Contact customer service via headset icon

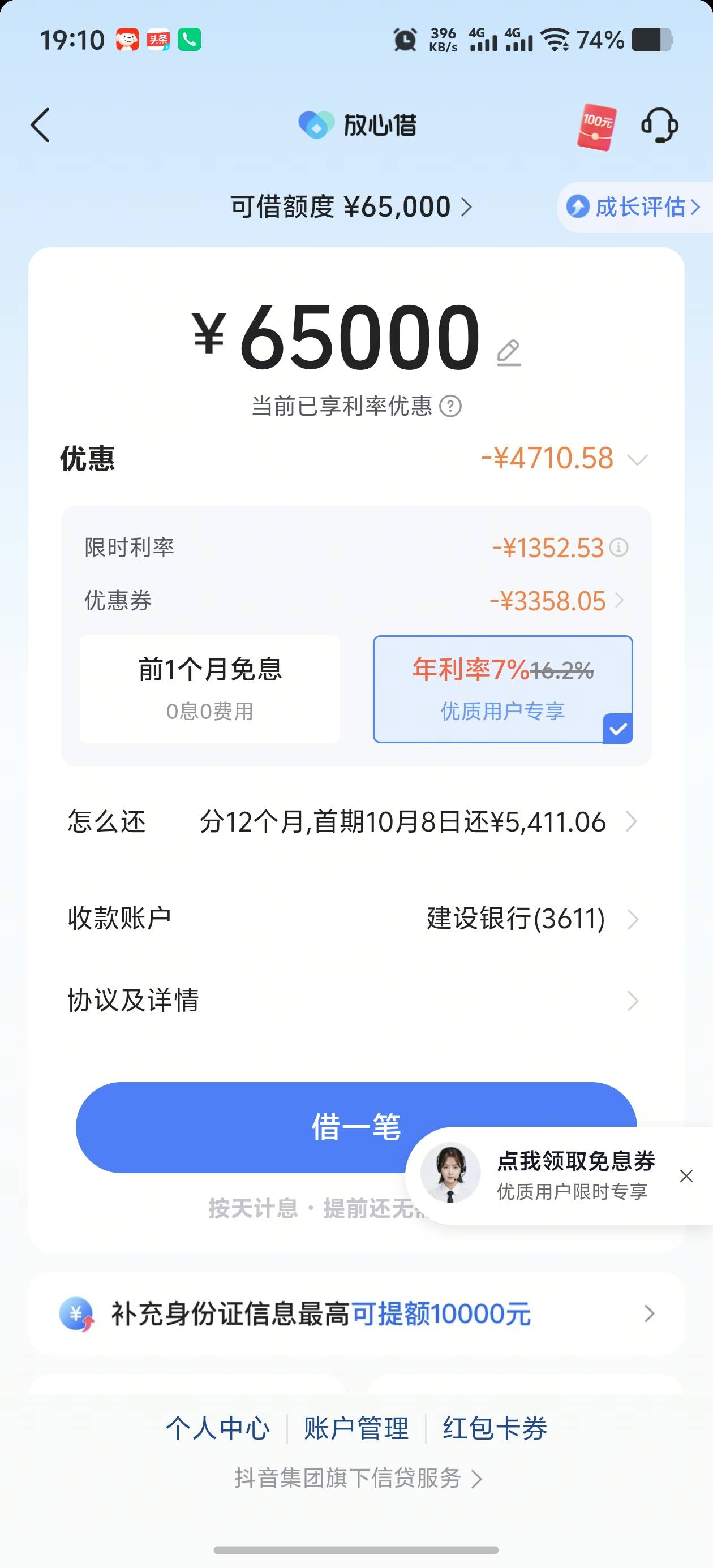point(659,126)
